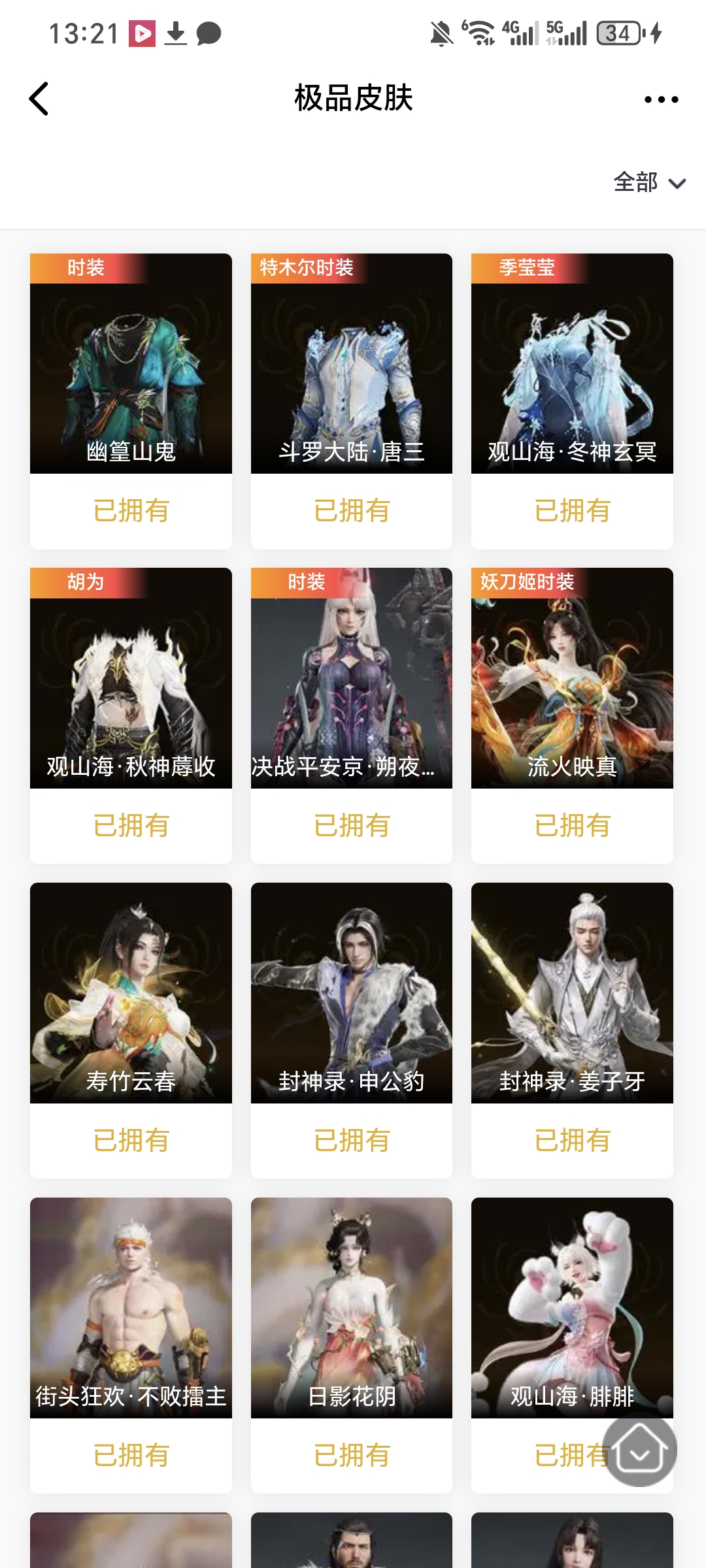This screenshot has width=706, height=1568.
Task: Open the three-dot overflow menu
Action: click(x=661, y=99)
